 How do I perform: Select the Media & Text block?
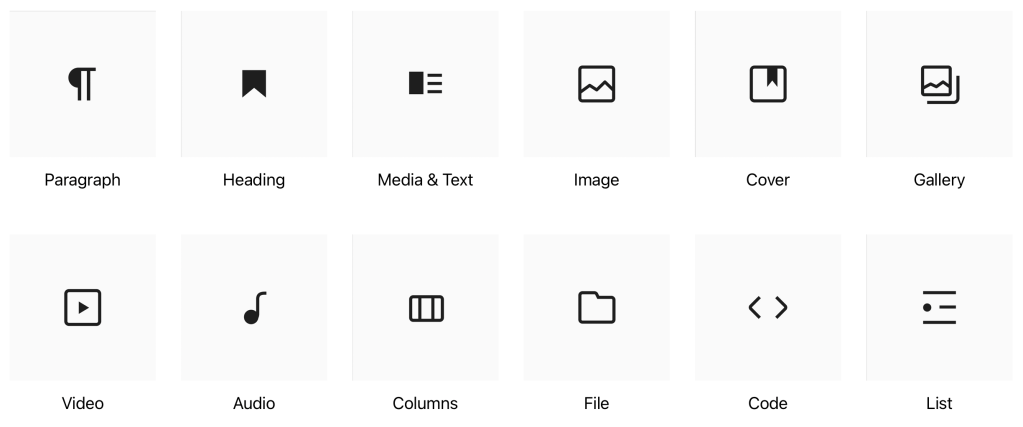[425, 84]
